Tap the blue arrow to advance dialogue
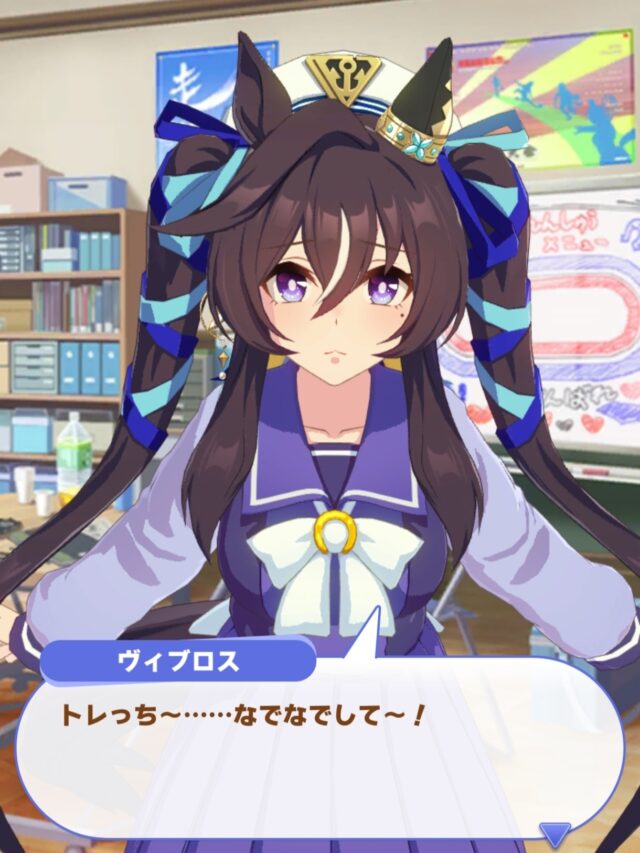This screenshot has width=640, height=853. (x=554, y=833)
